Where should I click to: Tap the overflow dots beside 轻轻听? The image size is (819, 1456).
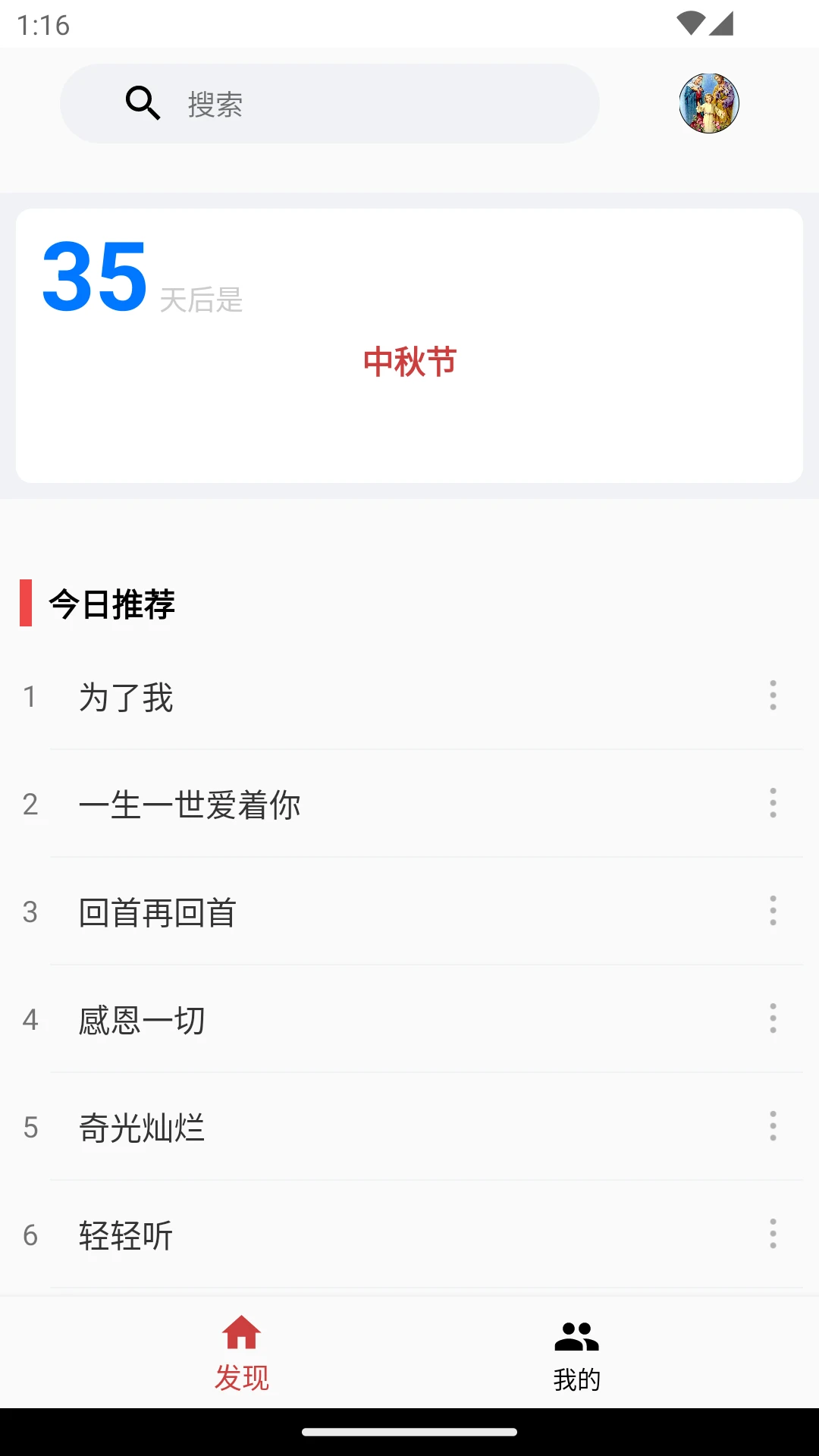coord(773,1233)
